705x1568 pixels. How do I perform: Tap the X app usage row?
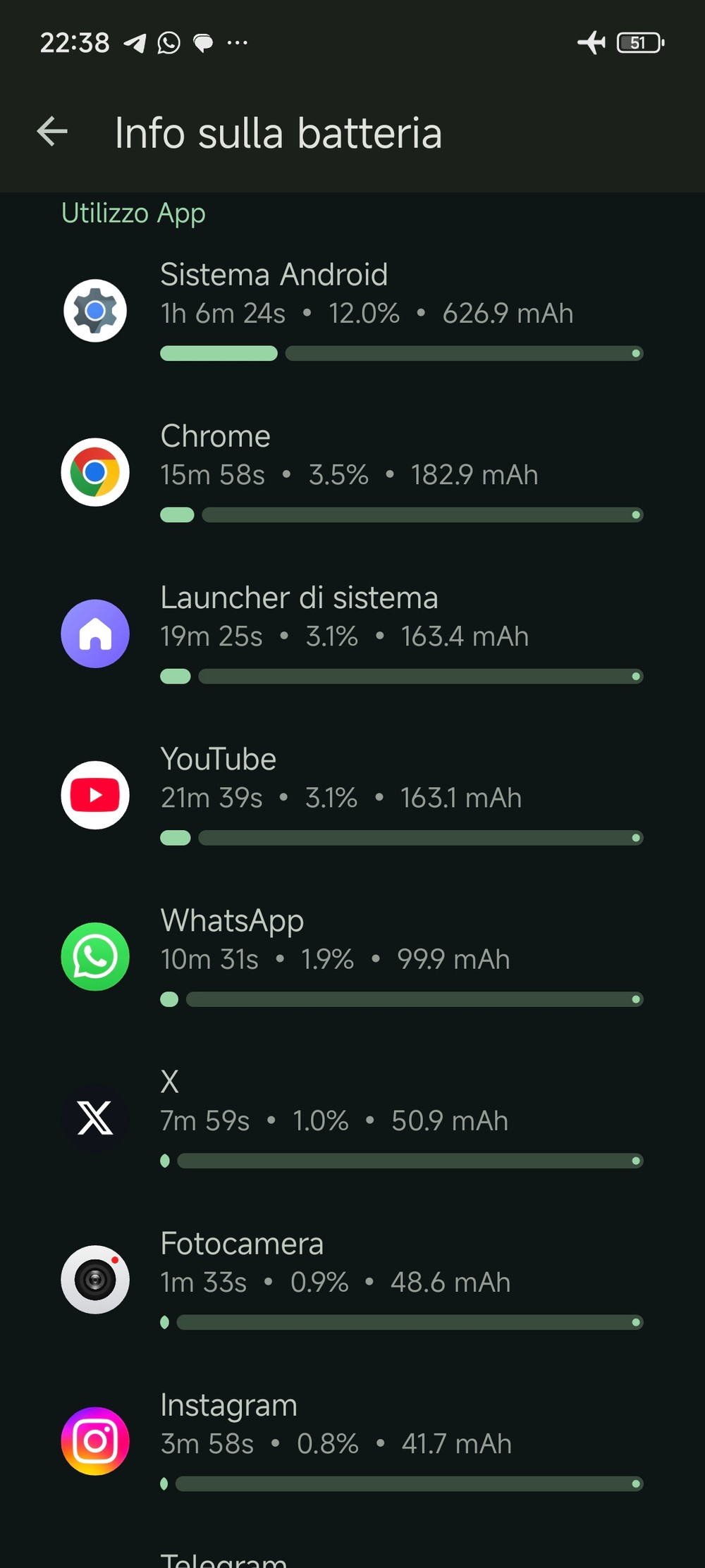(352, 1118)
